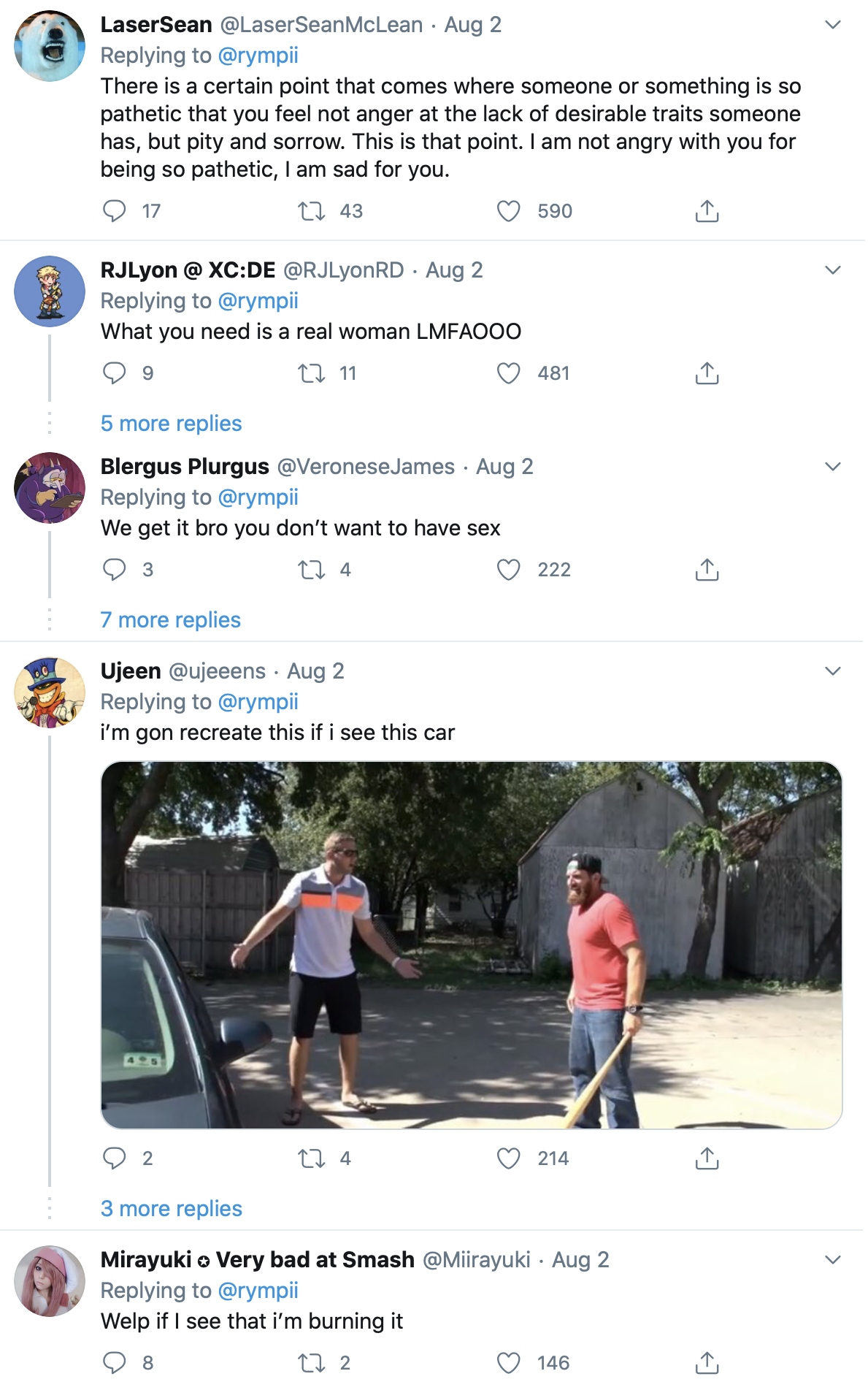The height and width of the screenshot is (1390, 868).
Task: Share Ujeen's tweet
Action: click(x=707, y=1158)
